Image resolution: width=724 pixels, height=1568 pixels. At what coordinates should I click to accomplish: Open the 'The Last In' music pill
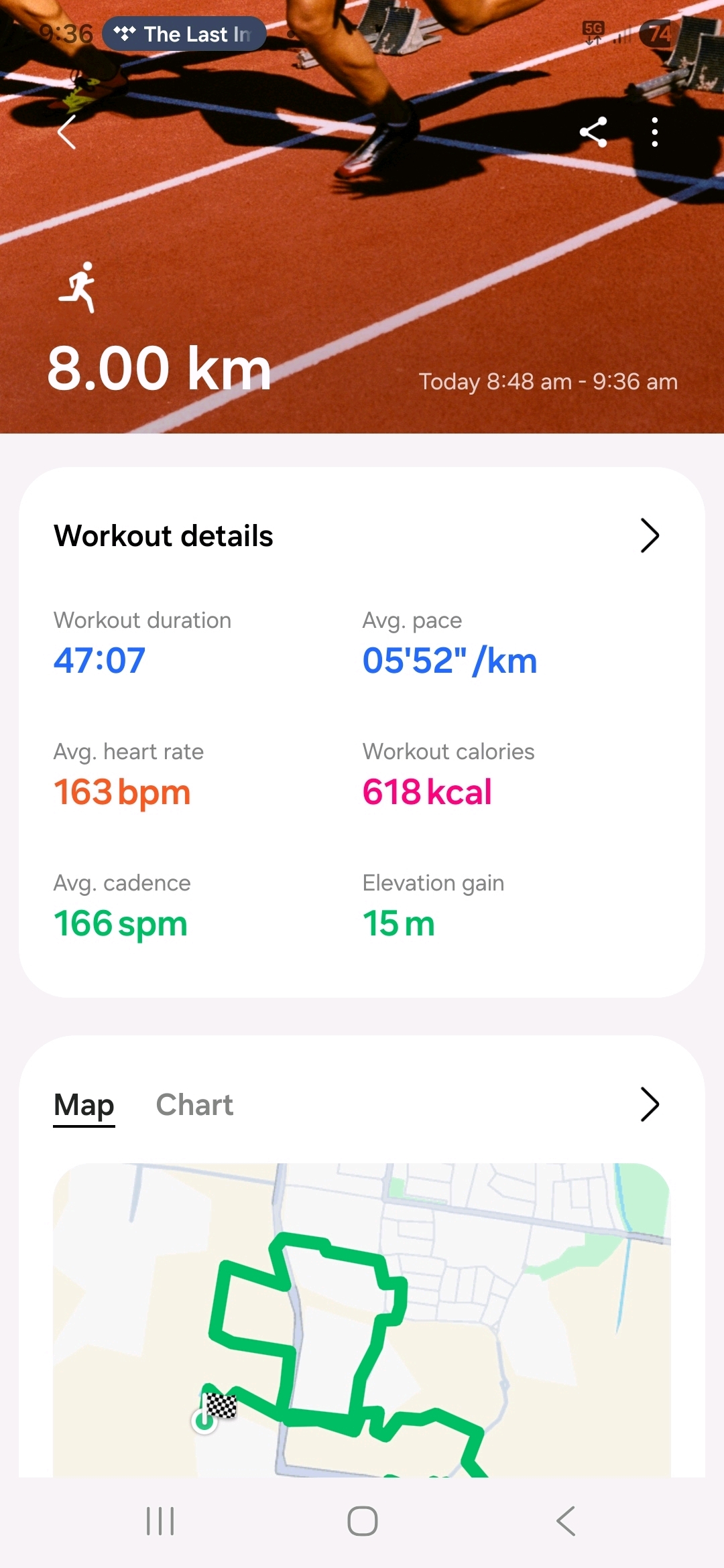point(184,34)
